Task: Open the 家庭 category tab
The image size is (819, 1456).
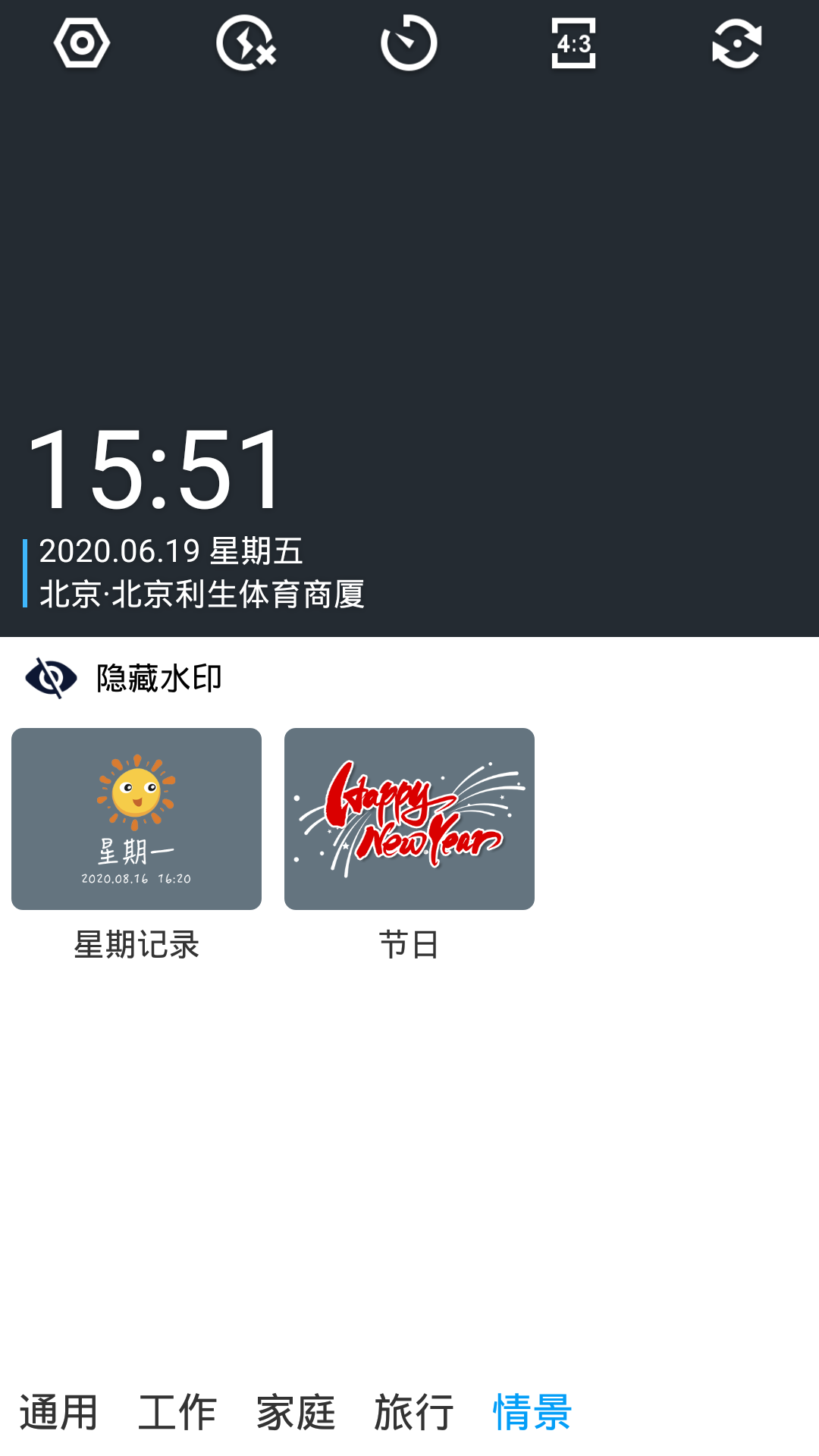Action: click(296, 1412)
